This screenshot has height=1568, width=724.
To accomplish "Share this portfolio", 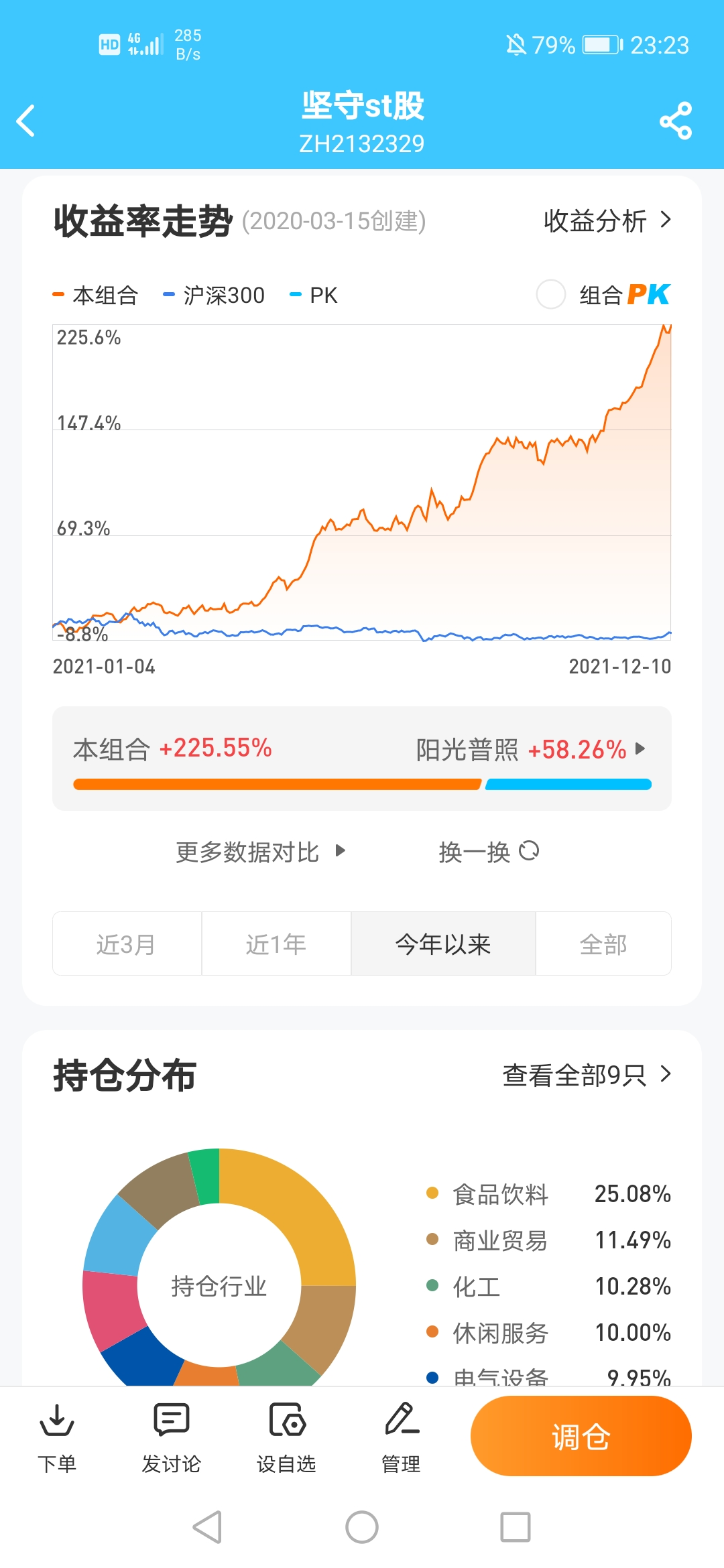I will coord(675,121).
